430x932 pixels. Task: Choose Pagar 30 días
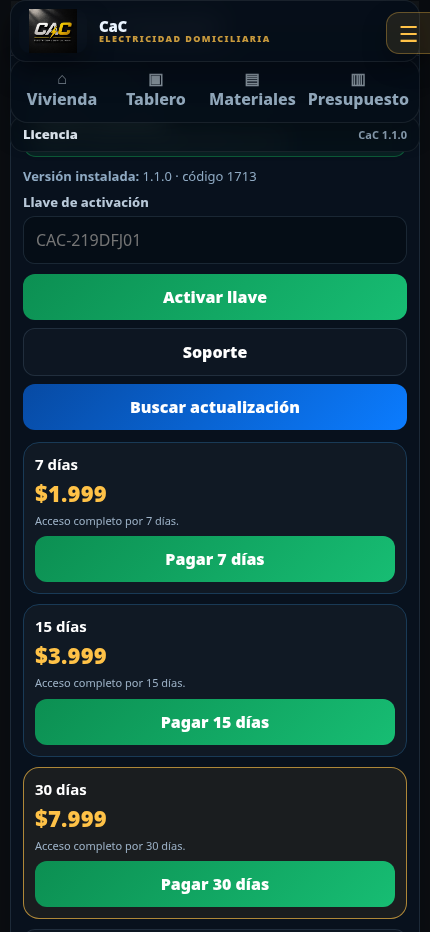[x=215, y=884]
